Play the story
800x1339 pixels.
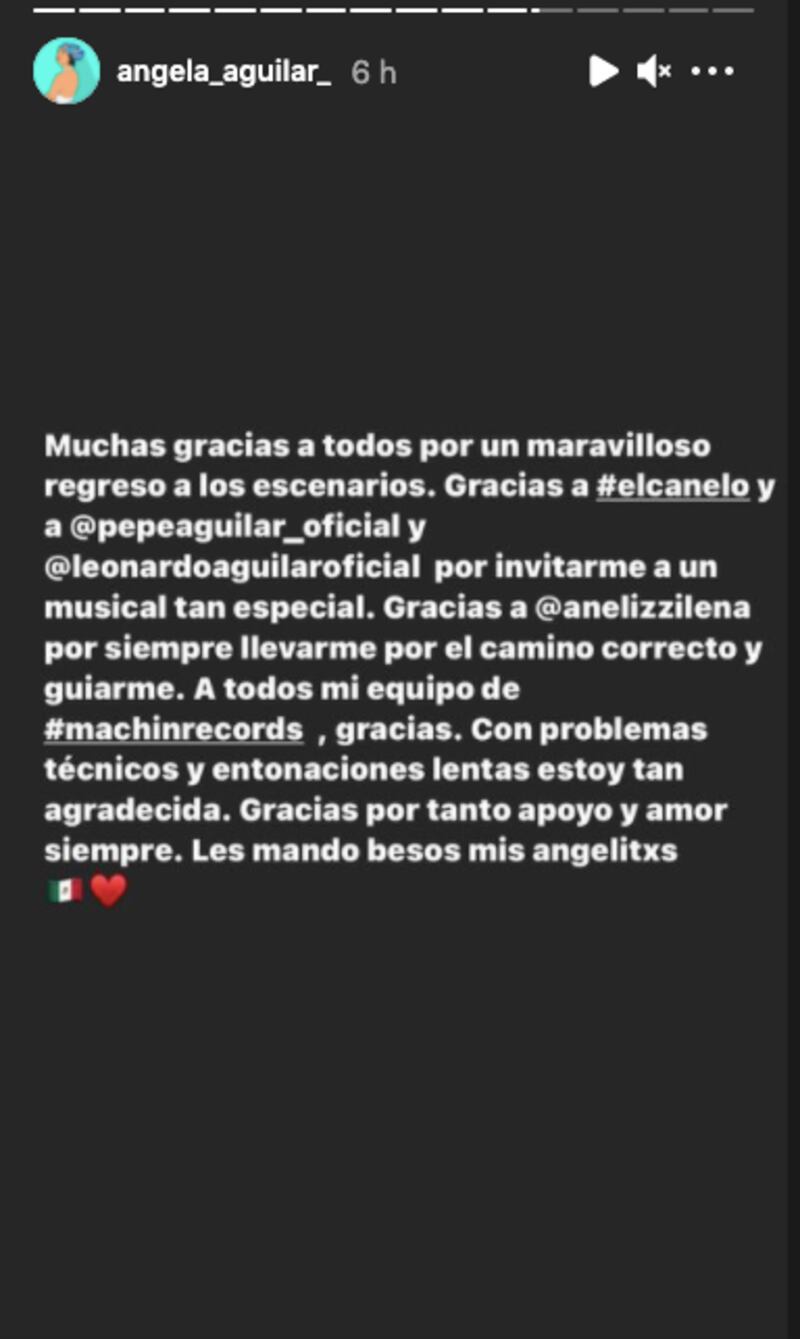[602, 71]
